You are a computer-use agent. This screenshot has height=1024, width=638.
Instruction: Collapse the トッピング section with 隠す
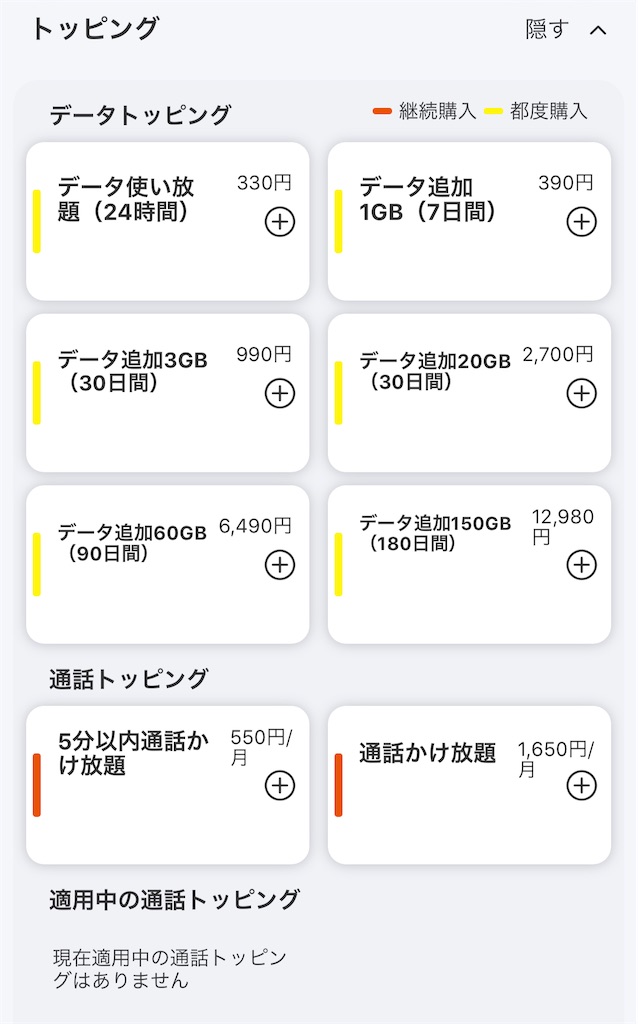click(x=567, y=29)
